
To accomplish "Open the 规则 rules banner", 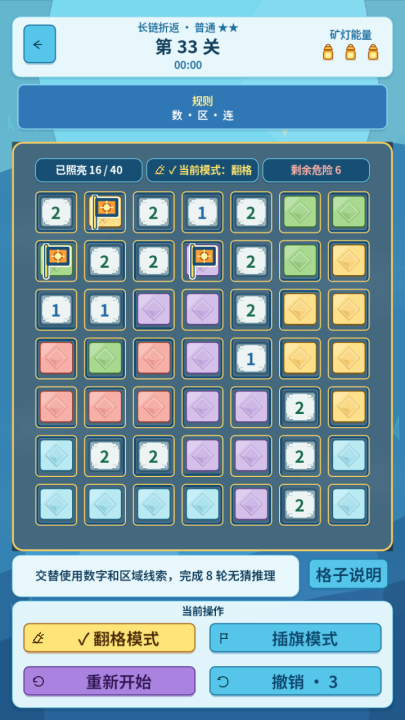I will click(202, 107).
